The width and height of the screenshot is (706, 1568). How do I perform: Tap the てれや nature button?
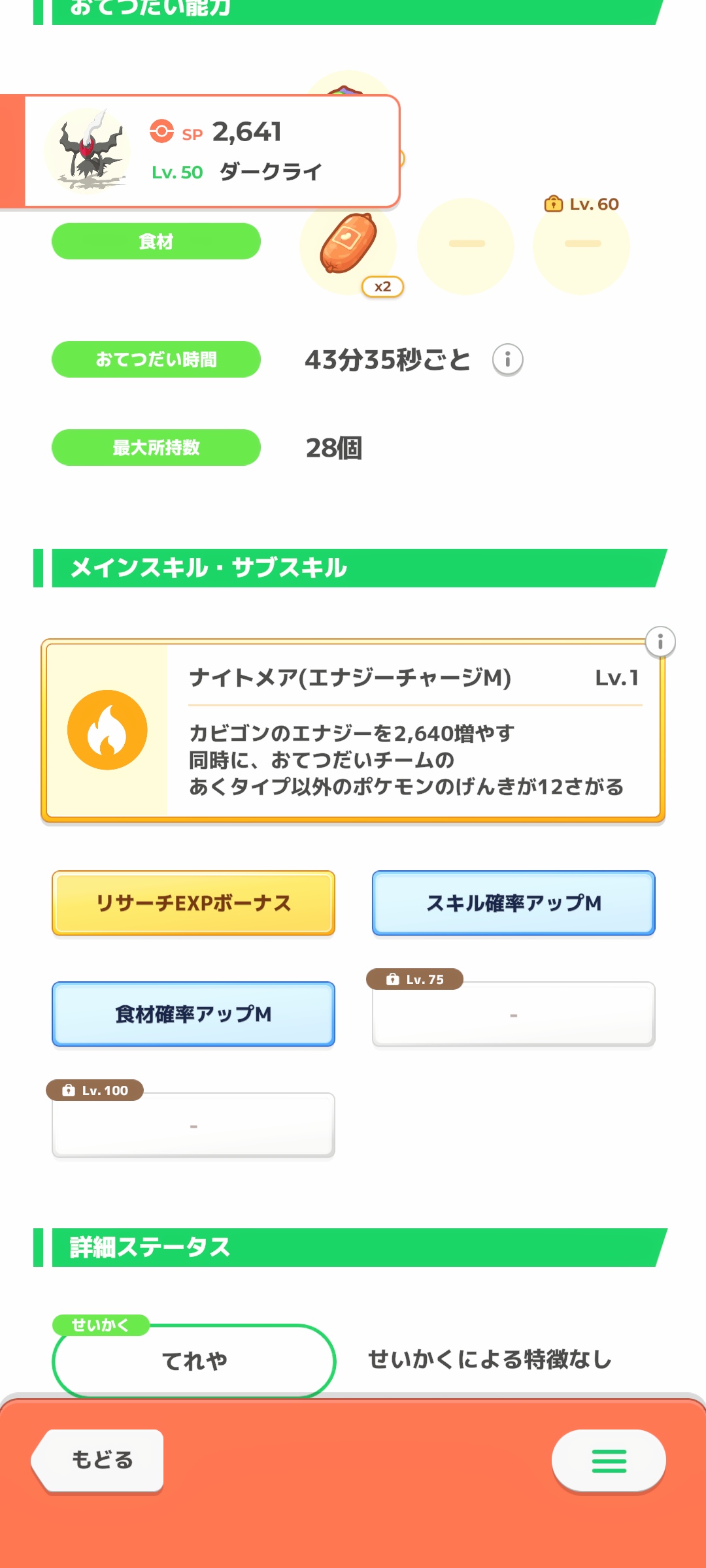tap(193, 1361)
